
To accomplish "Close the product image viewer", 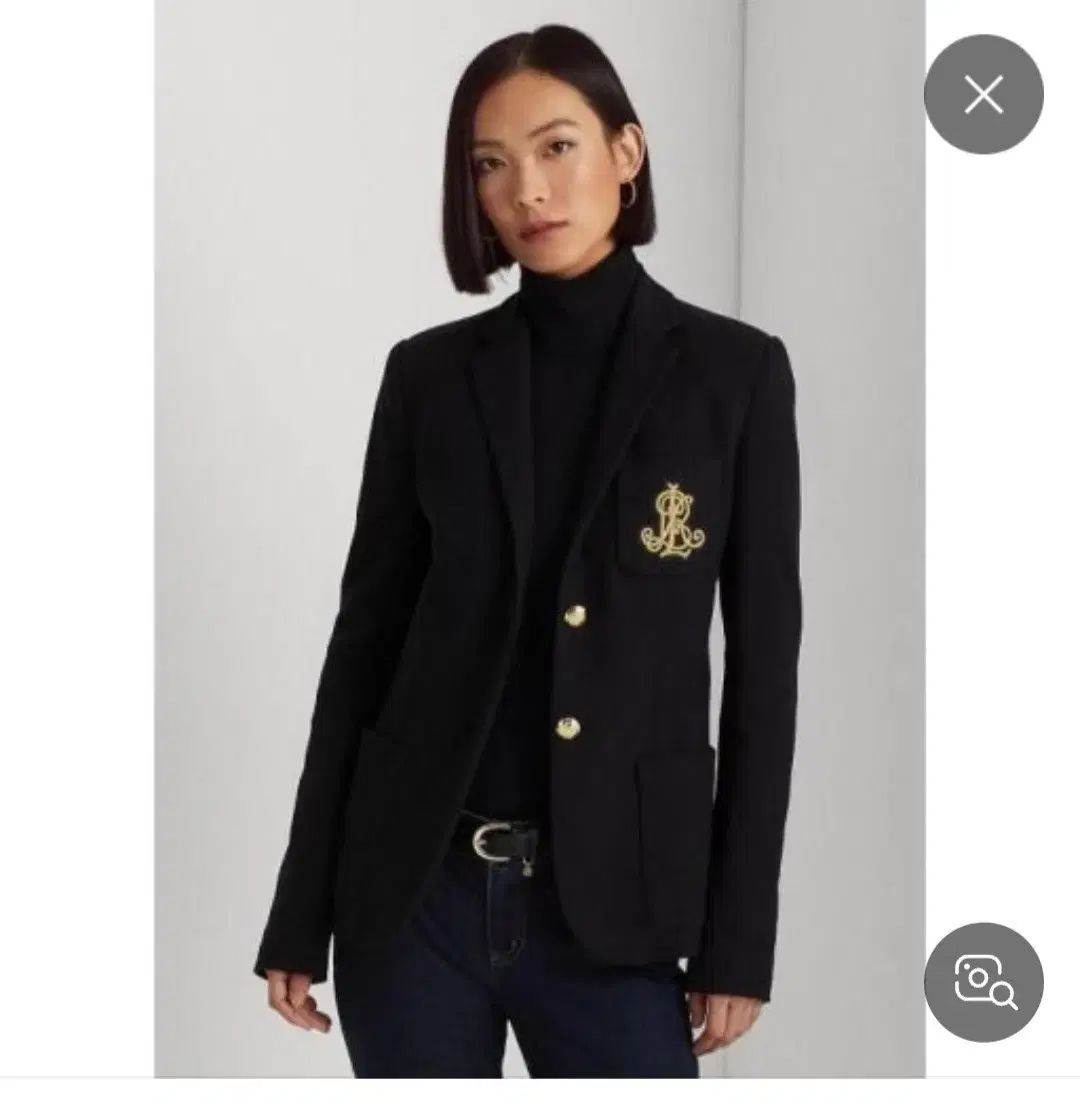I will 983,95.
